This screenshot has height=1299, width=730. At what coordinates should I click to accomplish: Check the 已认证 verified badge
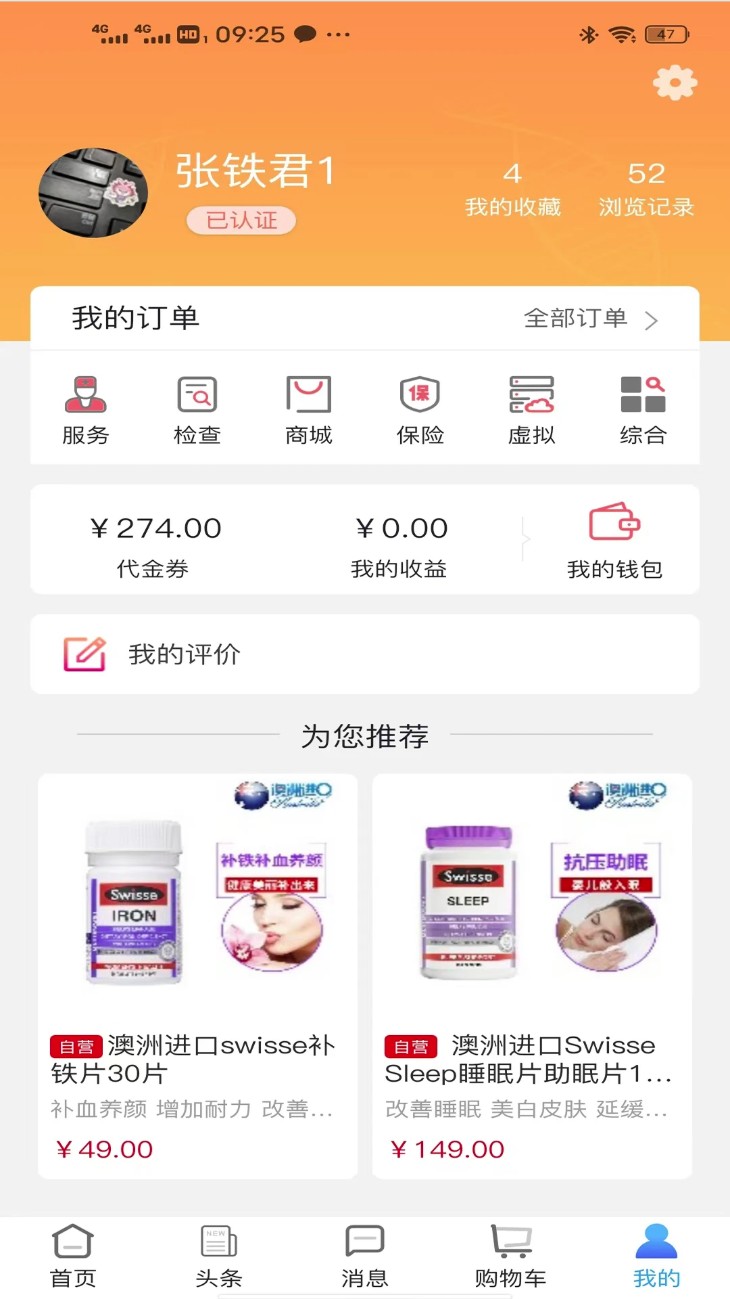tap(240, 219)
